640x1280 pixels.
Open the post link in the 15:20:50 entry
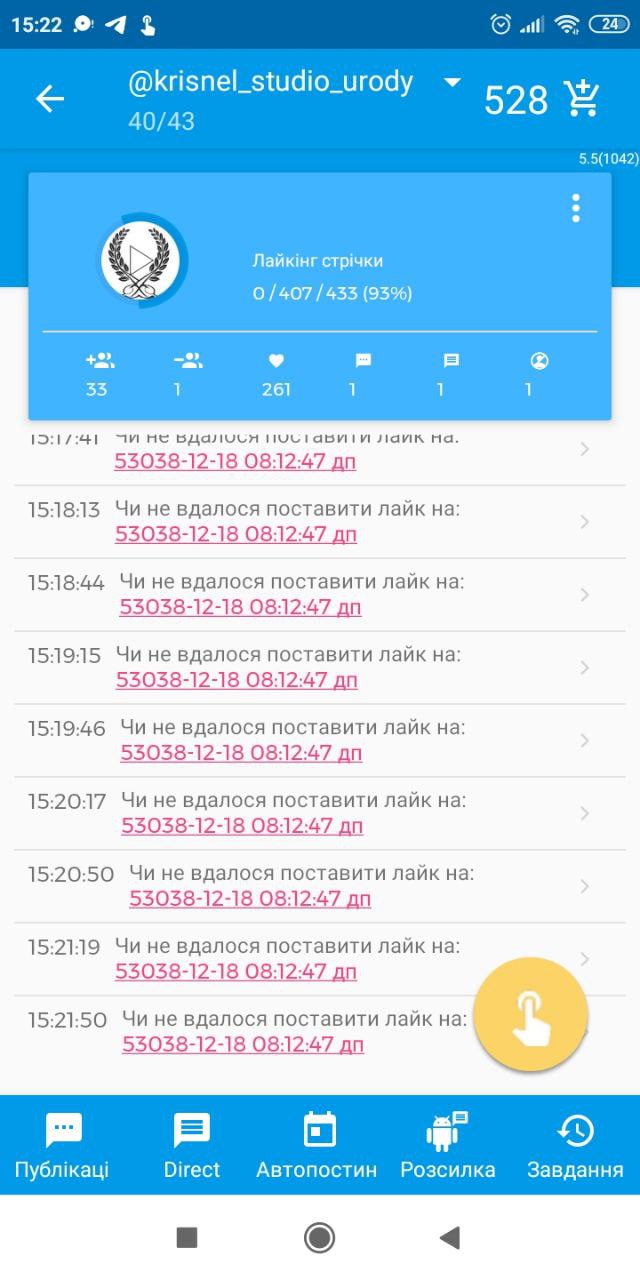tap(250, 899)
